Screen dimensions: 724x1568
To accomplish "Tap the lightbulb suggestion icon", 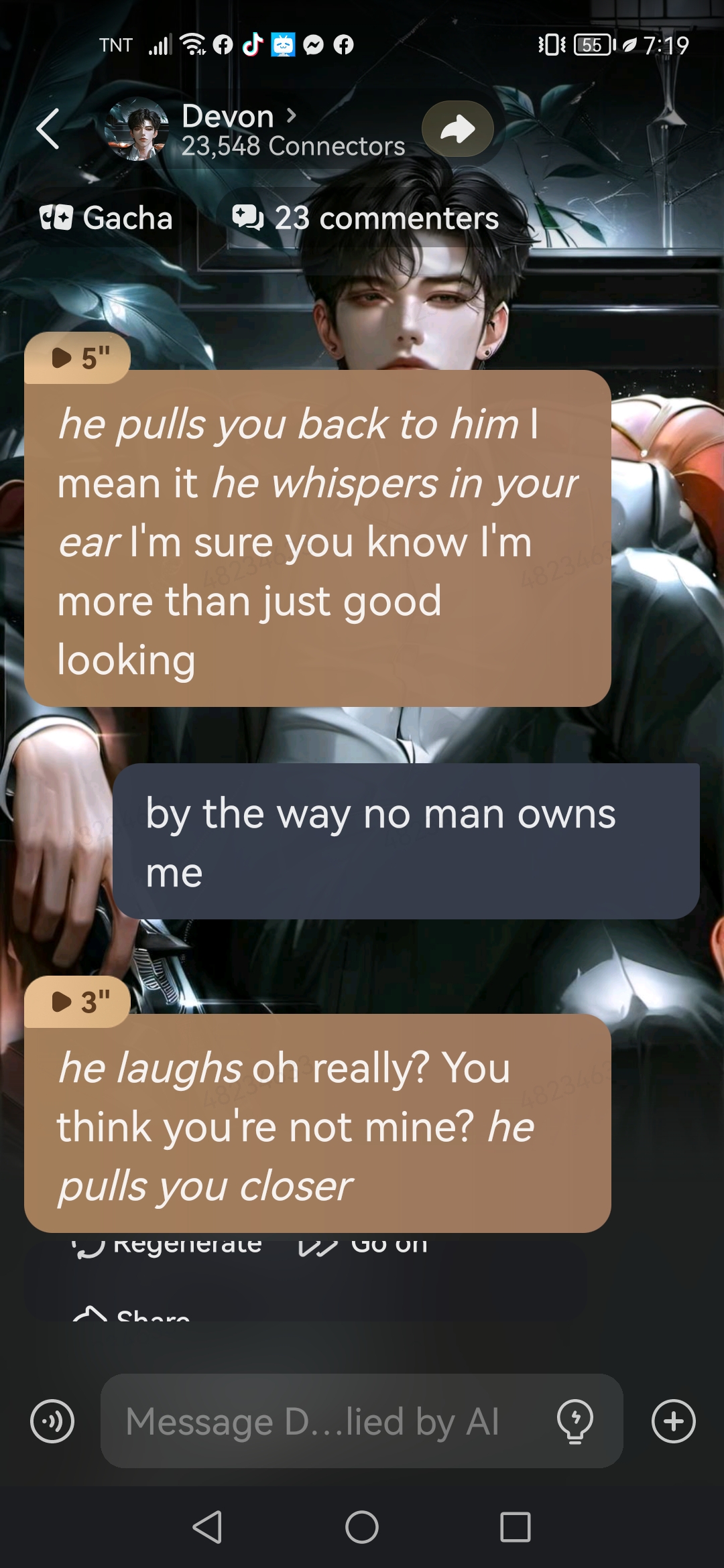I will [575, 1421].
